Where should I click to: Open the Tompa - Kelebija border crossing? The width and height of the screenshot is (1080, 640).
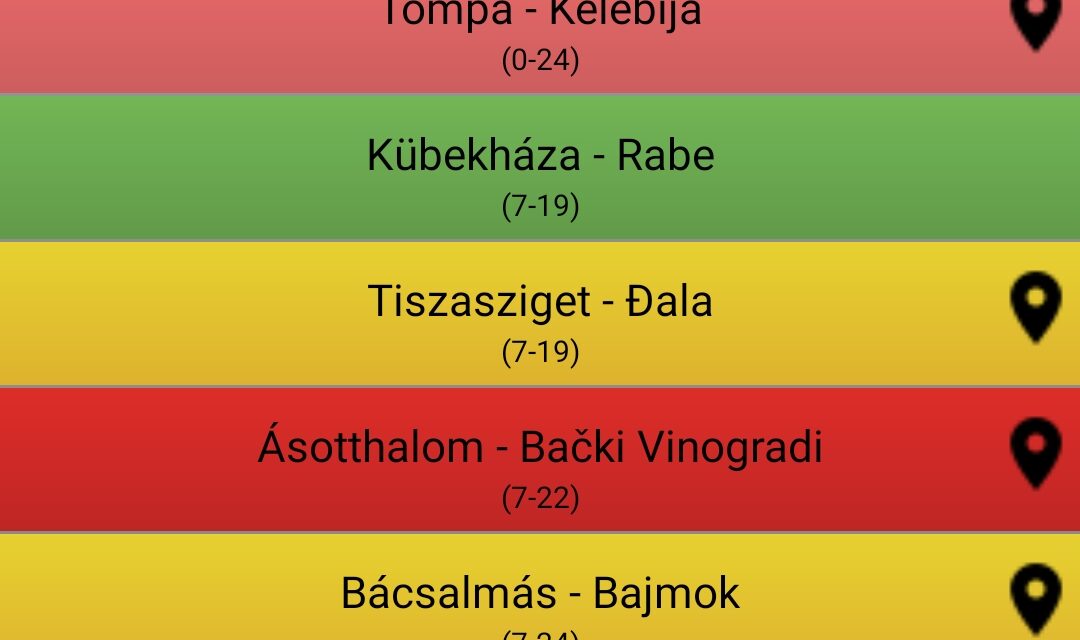pos(540,30)
